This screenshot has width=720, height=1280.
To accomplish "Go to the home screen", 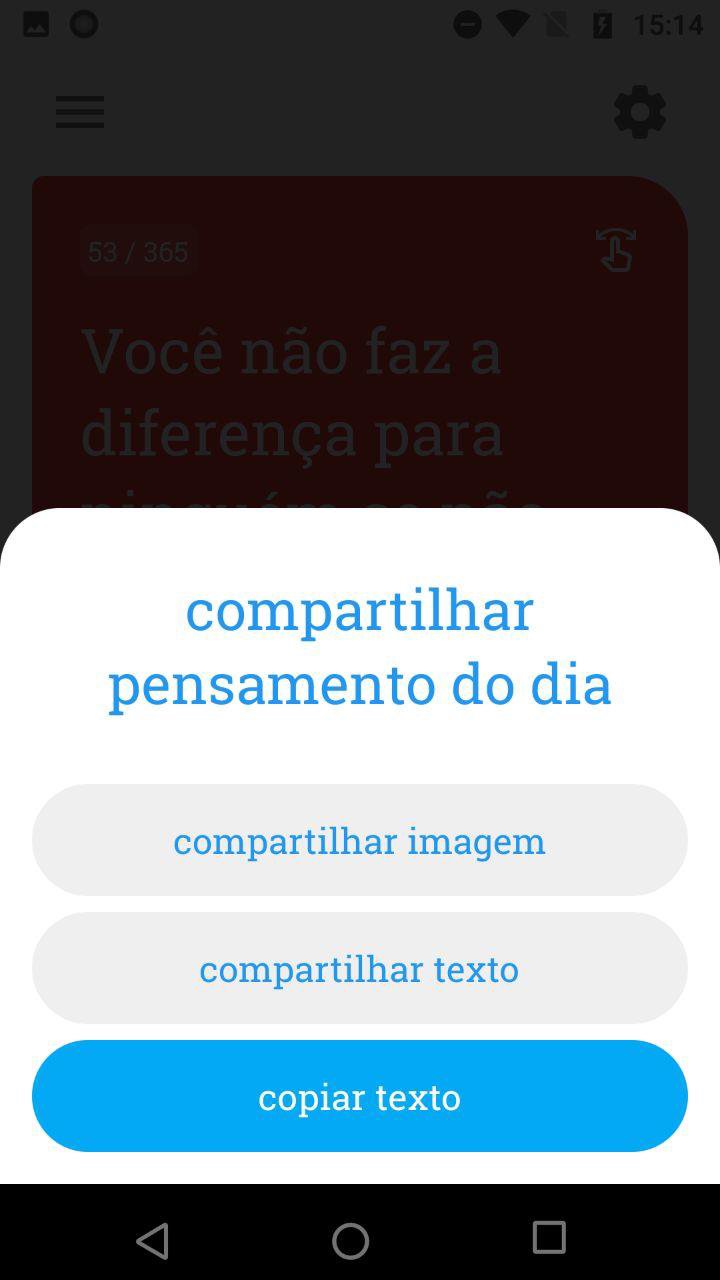I will (x=350, y=1240).
